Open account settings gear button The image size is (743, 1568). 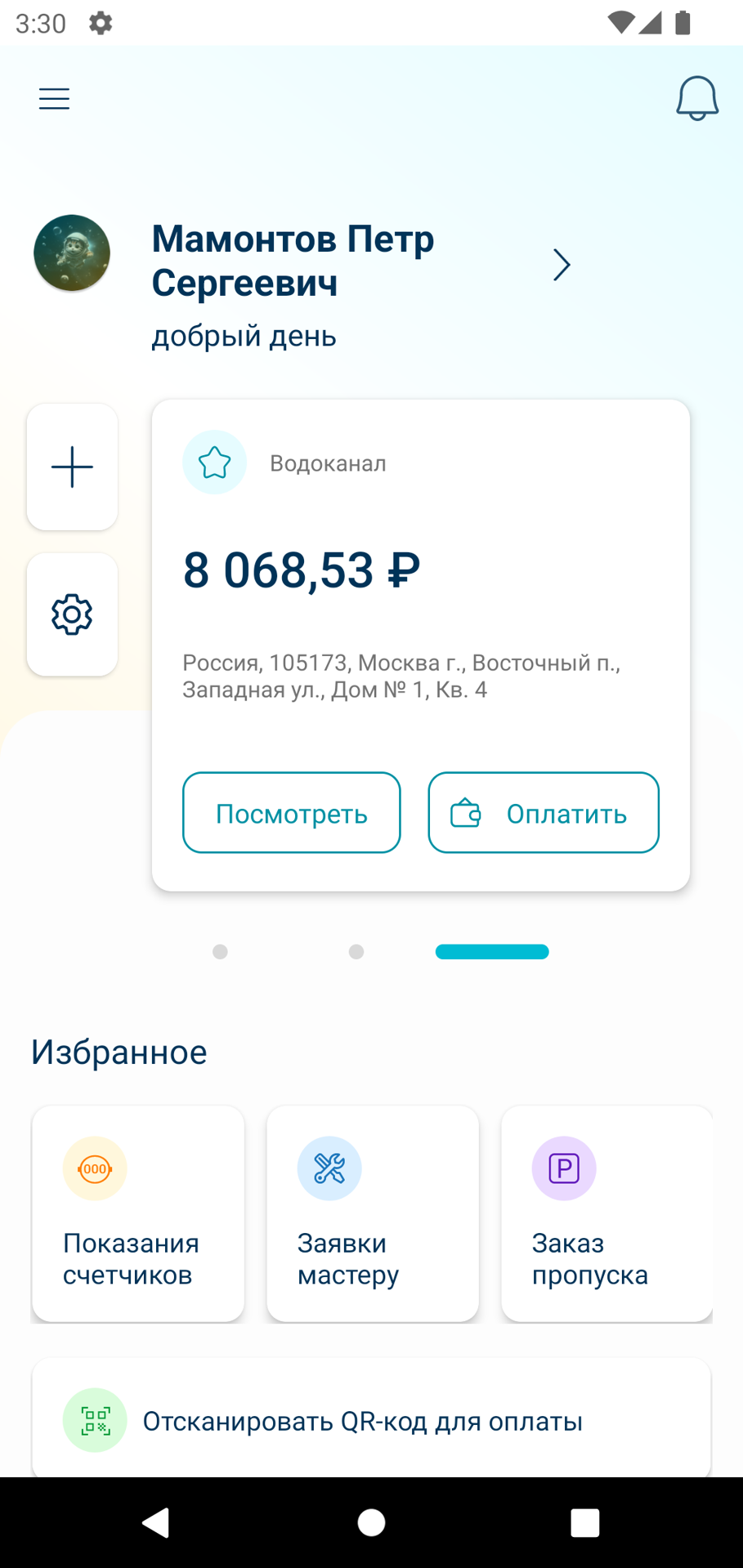click(73, 614)
